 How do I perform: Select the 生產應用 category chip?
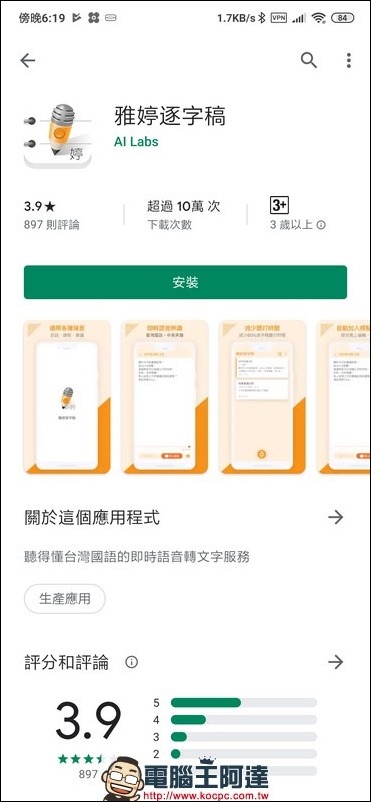[x=65, y=598]
